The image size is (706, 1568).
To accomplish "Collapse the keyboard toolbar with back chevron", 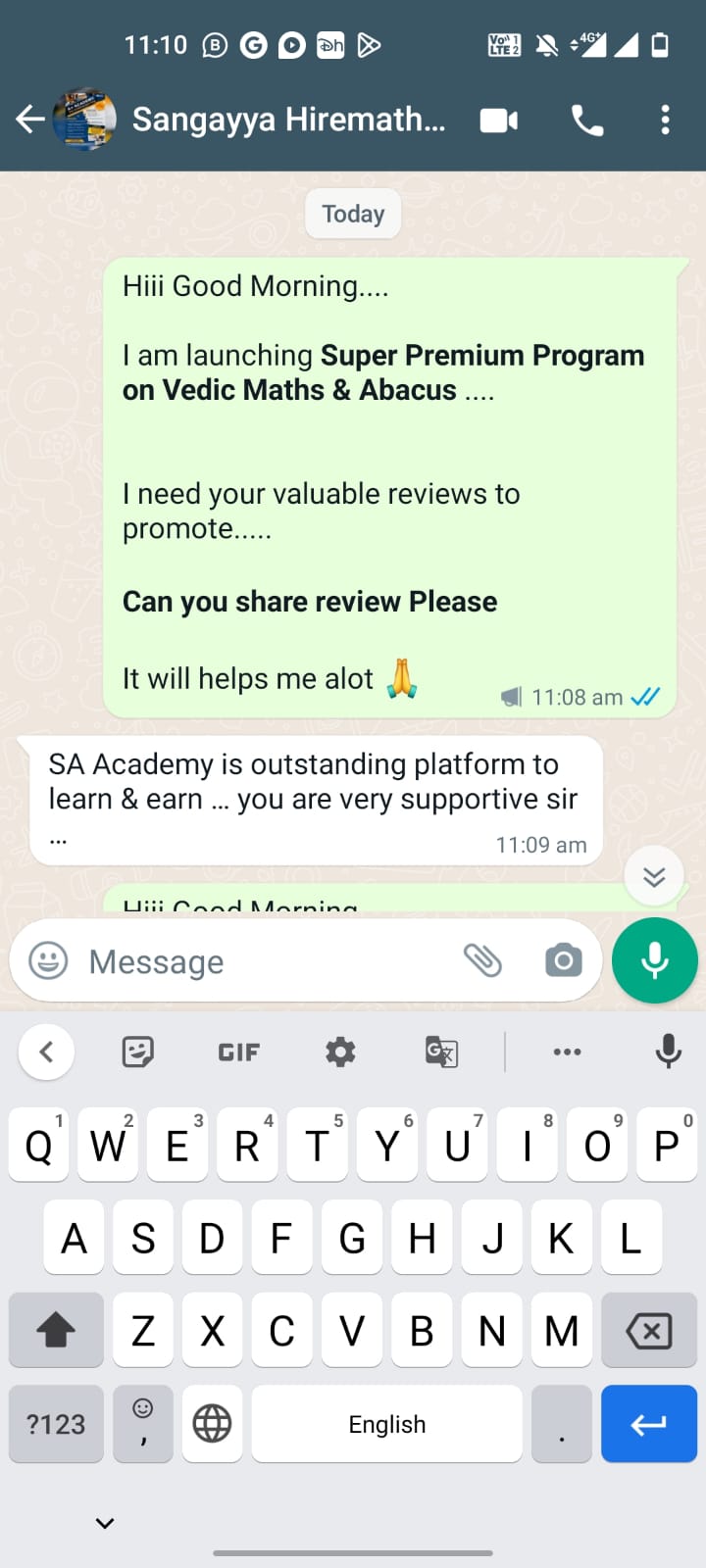I will (x=46, y=1052).
